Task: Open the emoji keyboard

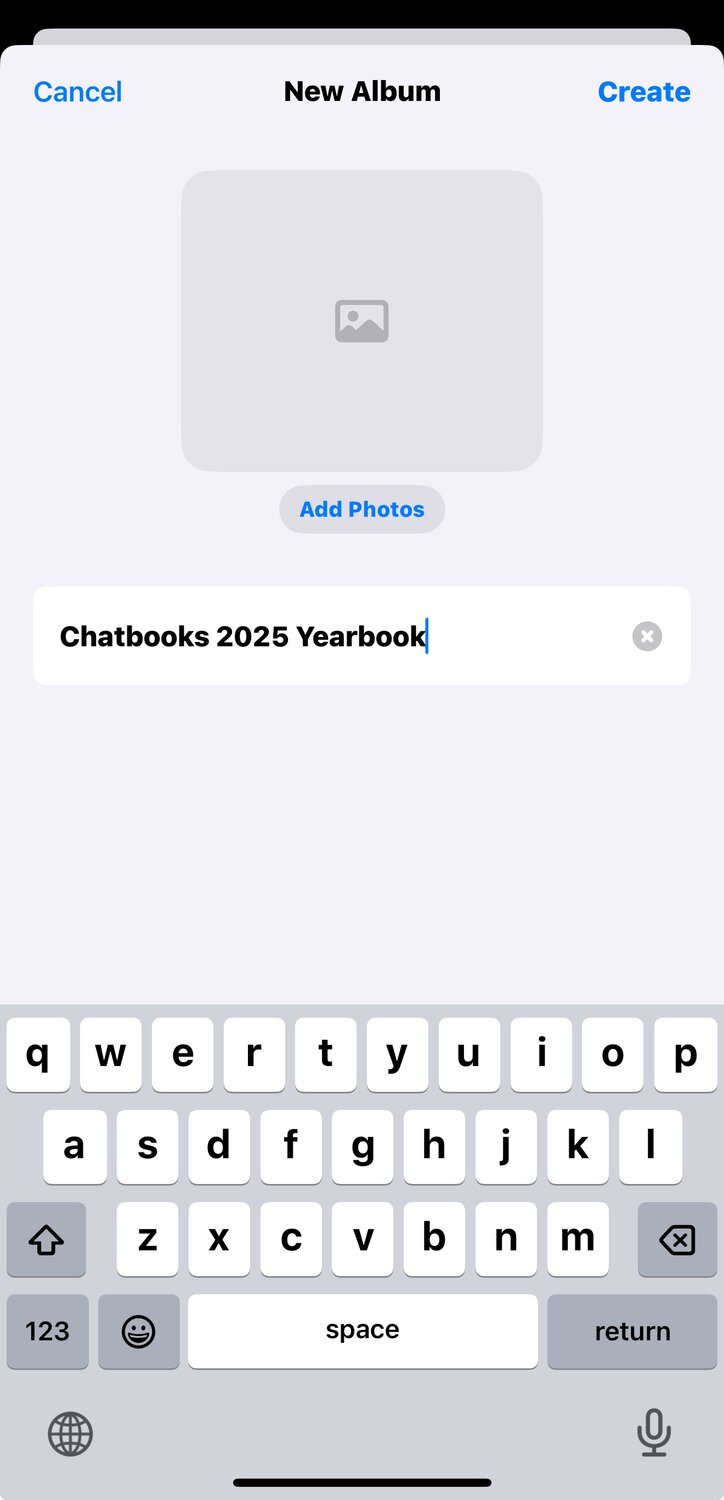Action: [139, 1331]
